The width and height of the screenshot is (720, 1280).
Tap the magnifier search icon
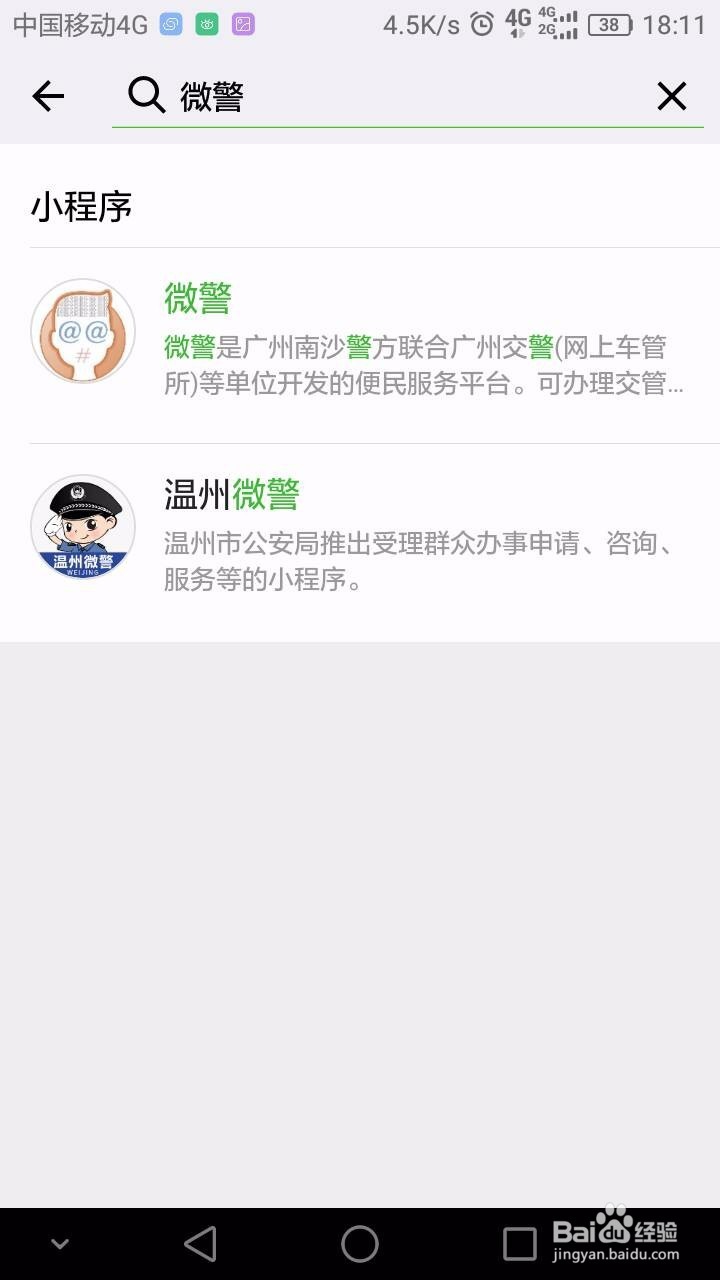tap(145, 95)
